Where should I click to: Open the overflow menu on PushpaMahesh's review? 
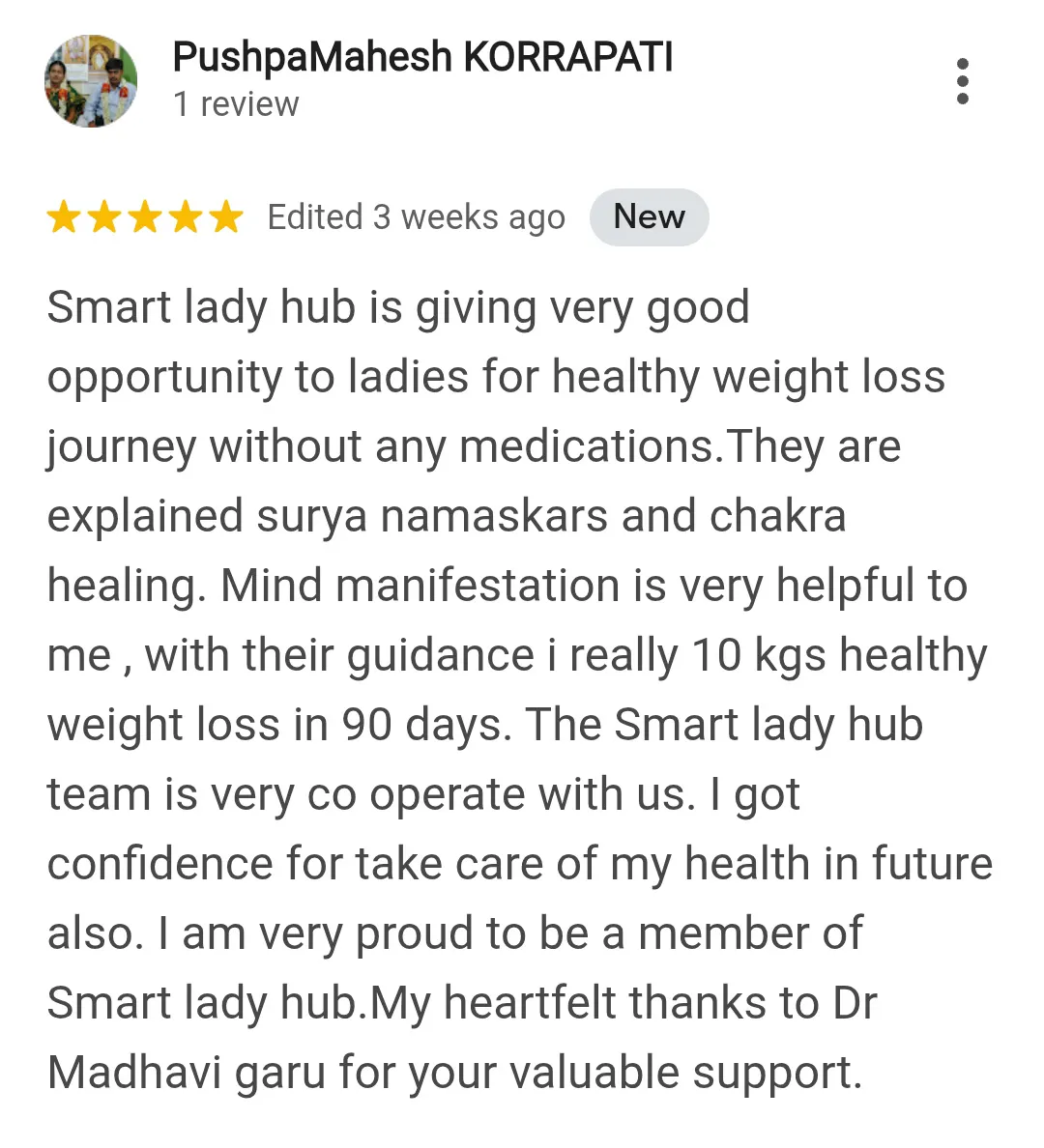[962, 81]
